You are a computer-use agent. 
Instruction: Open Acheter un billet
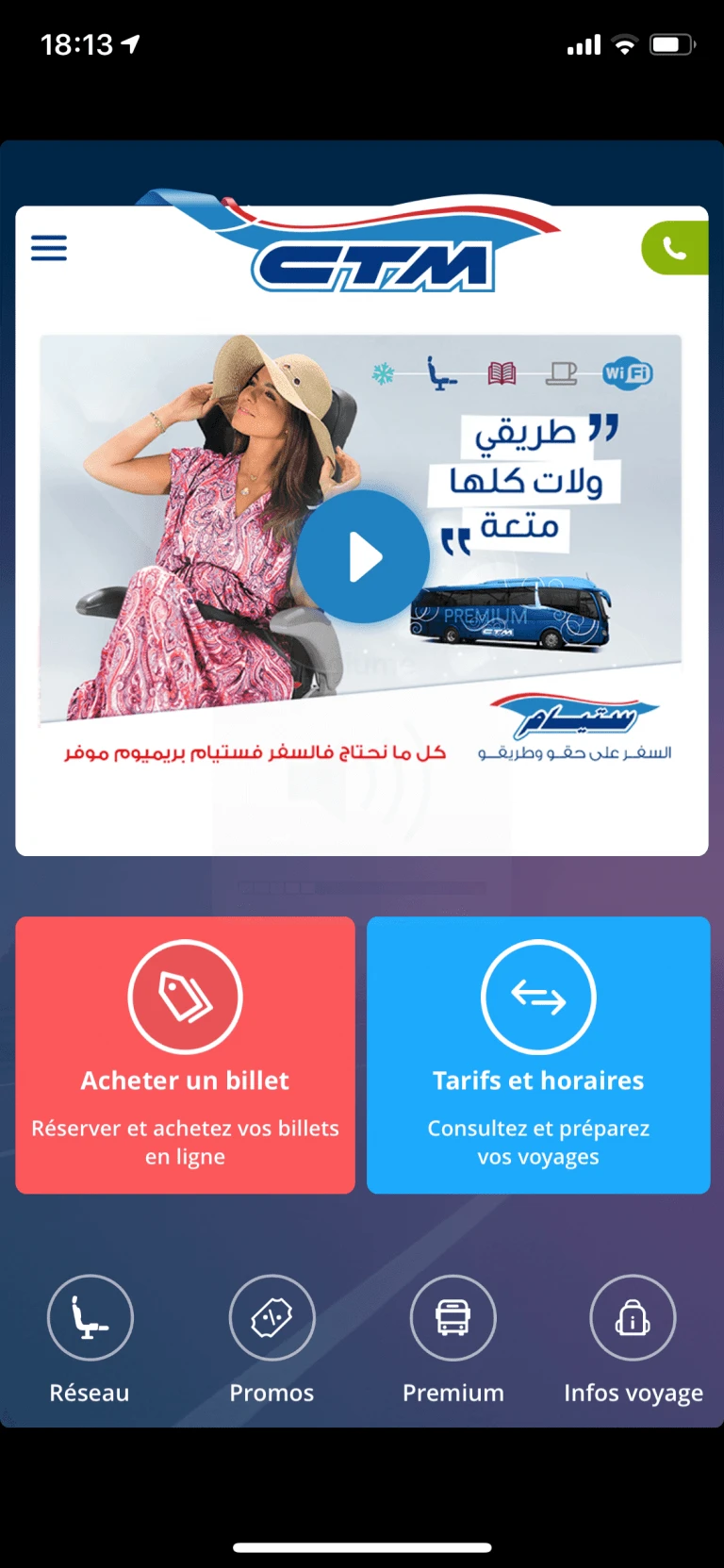coord(185,1055)
